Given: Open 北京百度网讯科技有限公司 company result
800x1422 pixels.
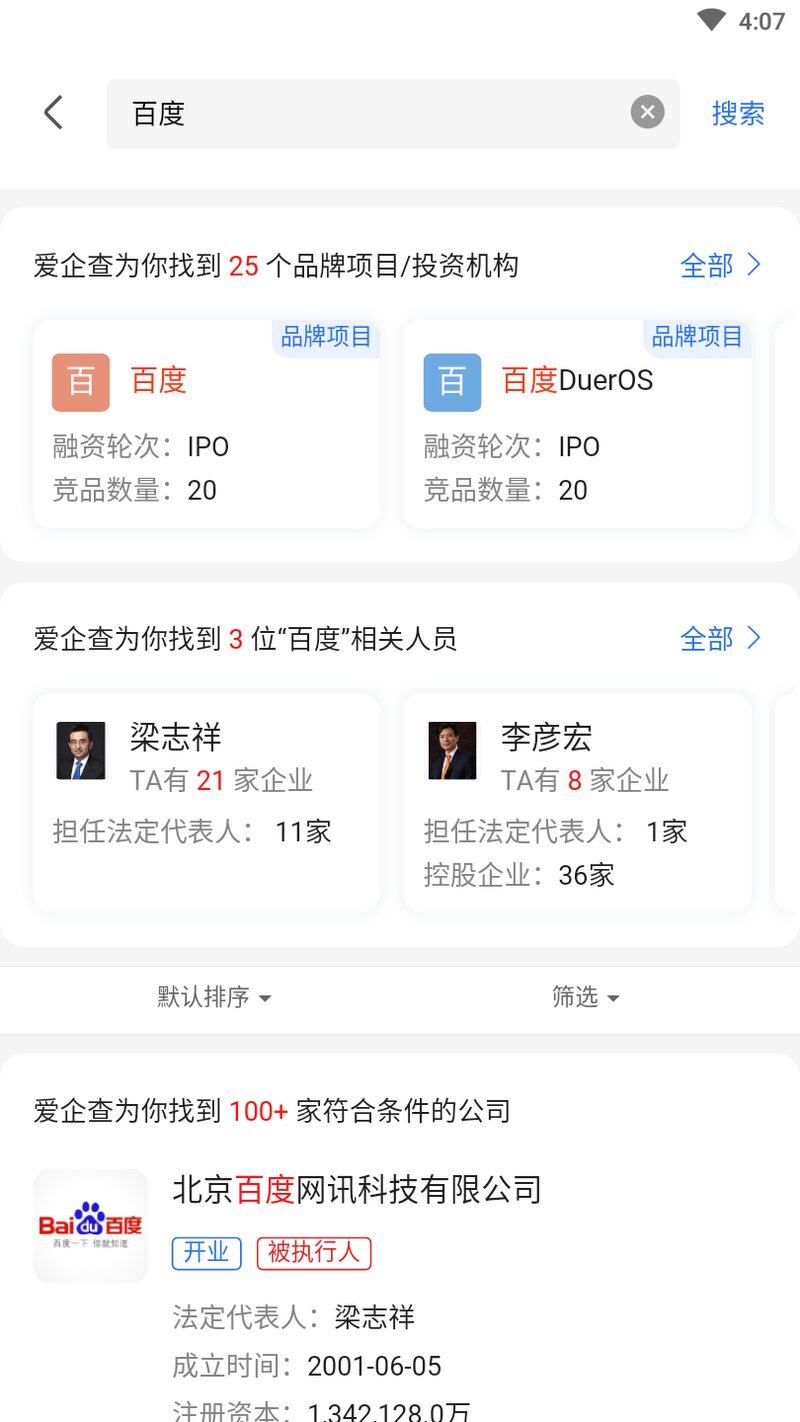Looking at the screenshot, I should tap(357, 1190).
